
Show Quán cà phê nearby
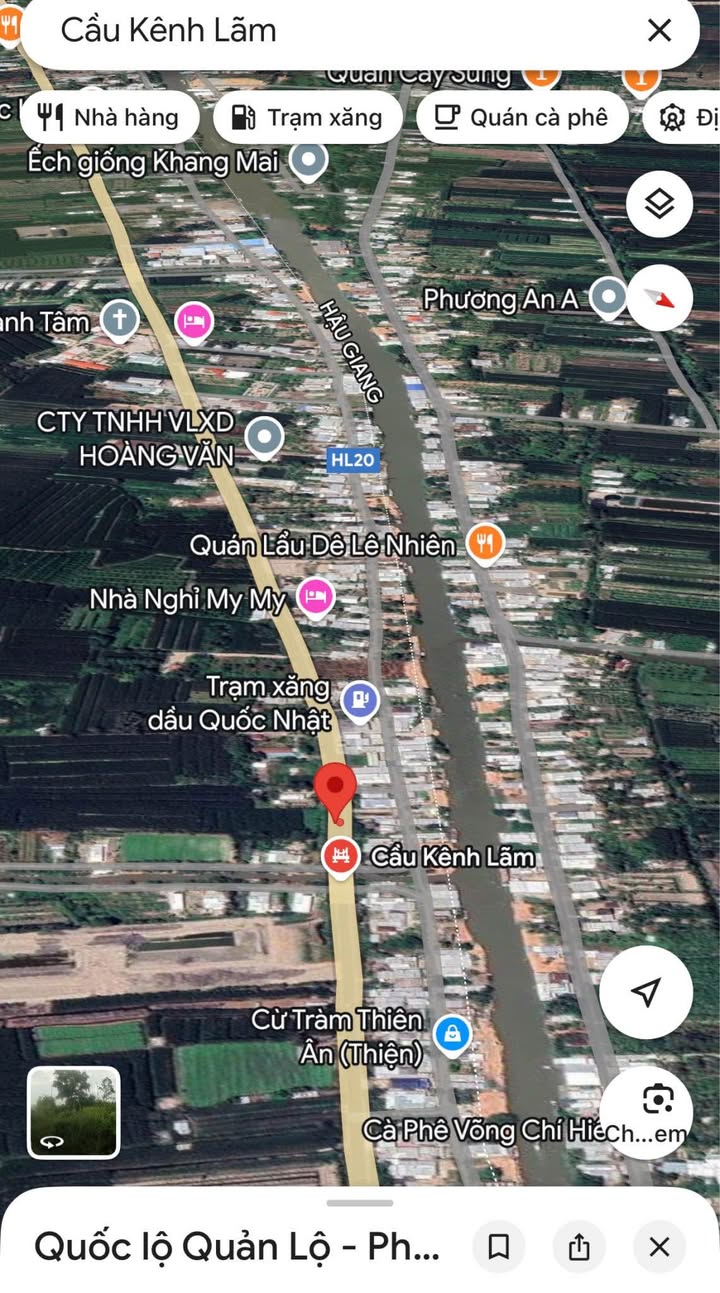point(522,118)
